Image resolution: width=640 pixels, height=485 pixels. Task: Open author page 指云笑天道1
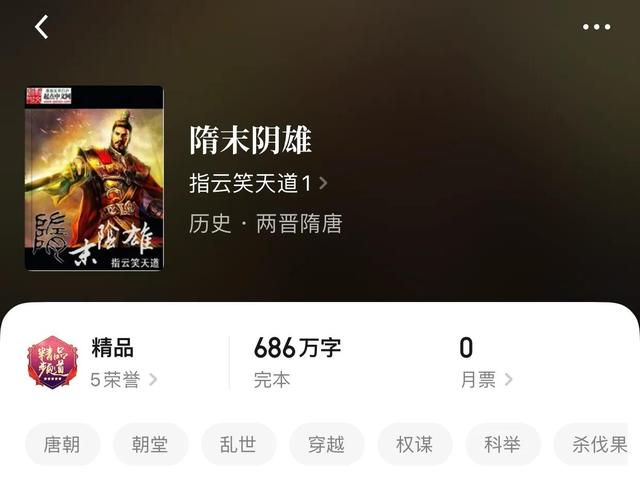click(258, 184)
